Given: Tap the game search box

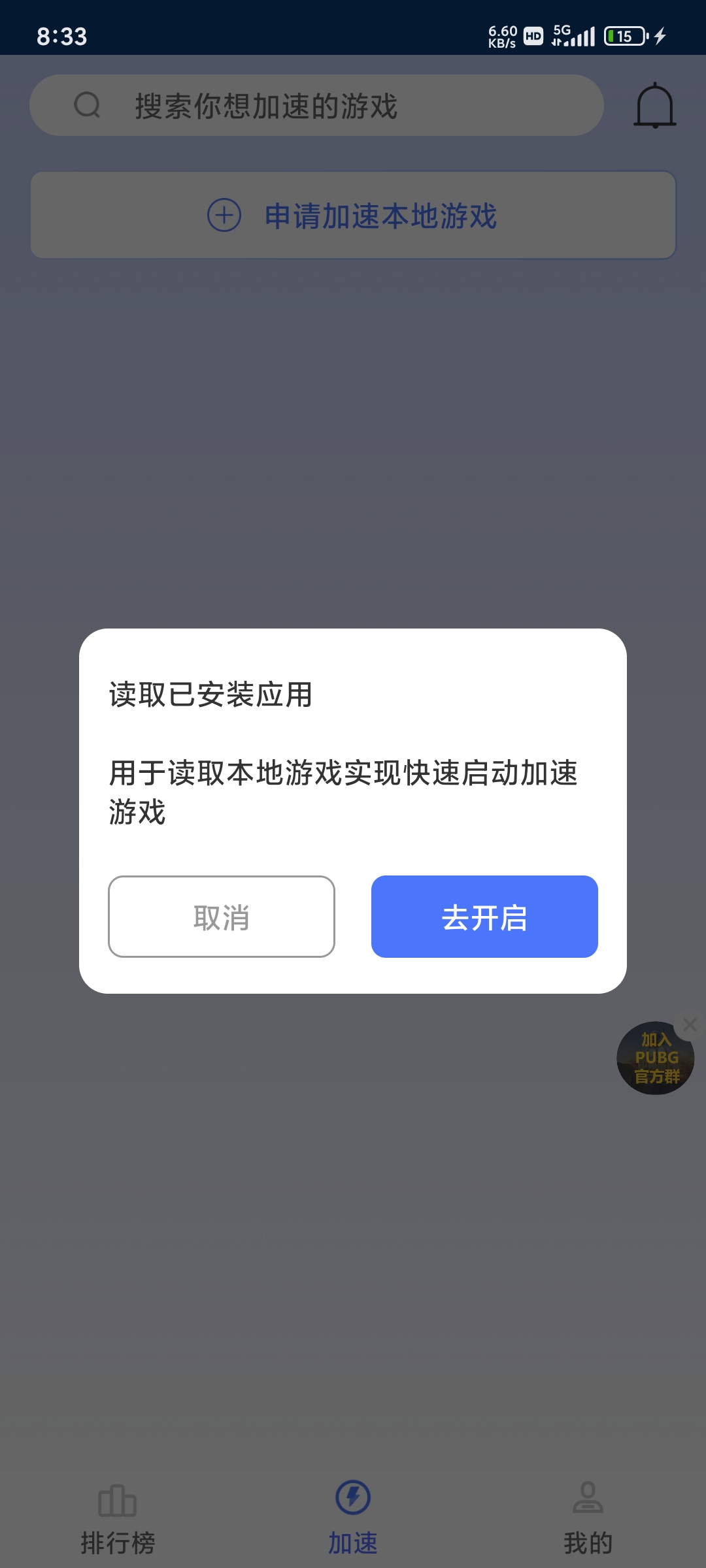Looking at the screenshot, I should [x=316, y=106].
